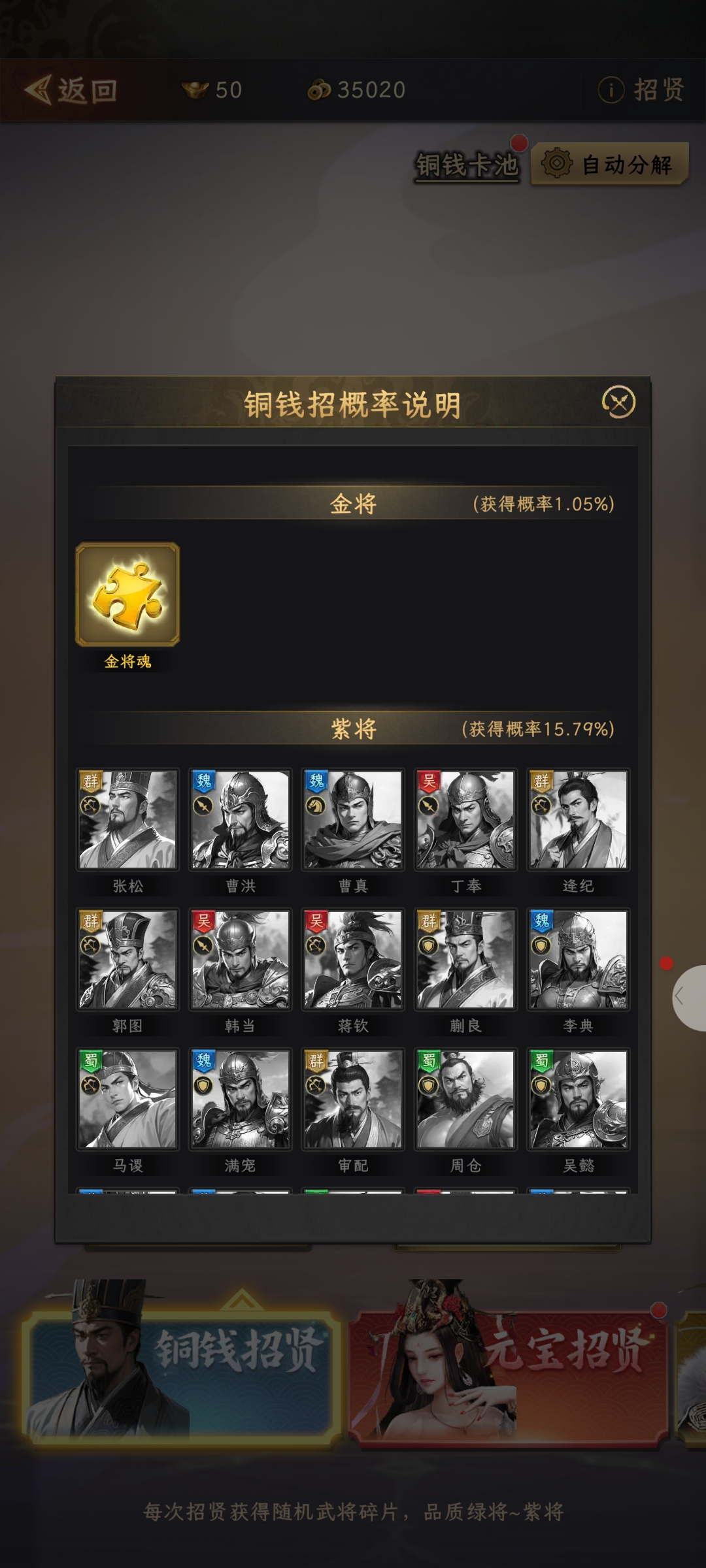The width and height of the screenshot is (706, 1568).
Task: Open the 铜钱卡池 link
Action: pos(467,165)
